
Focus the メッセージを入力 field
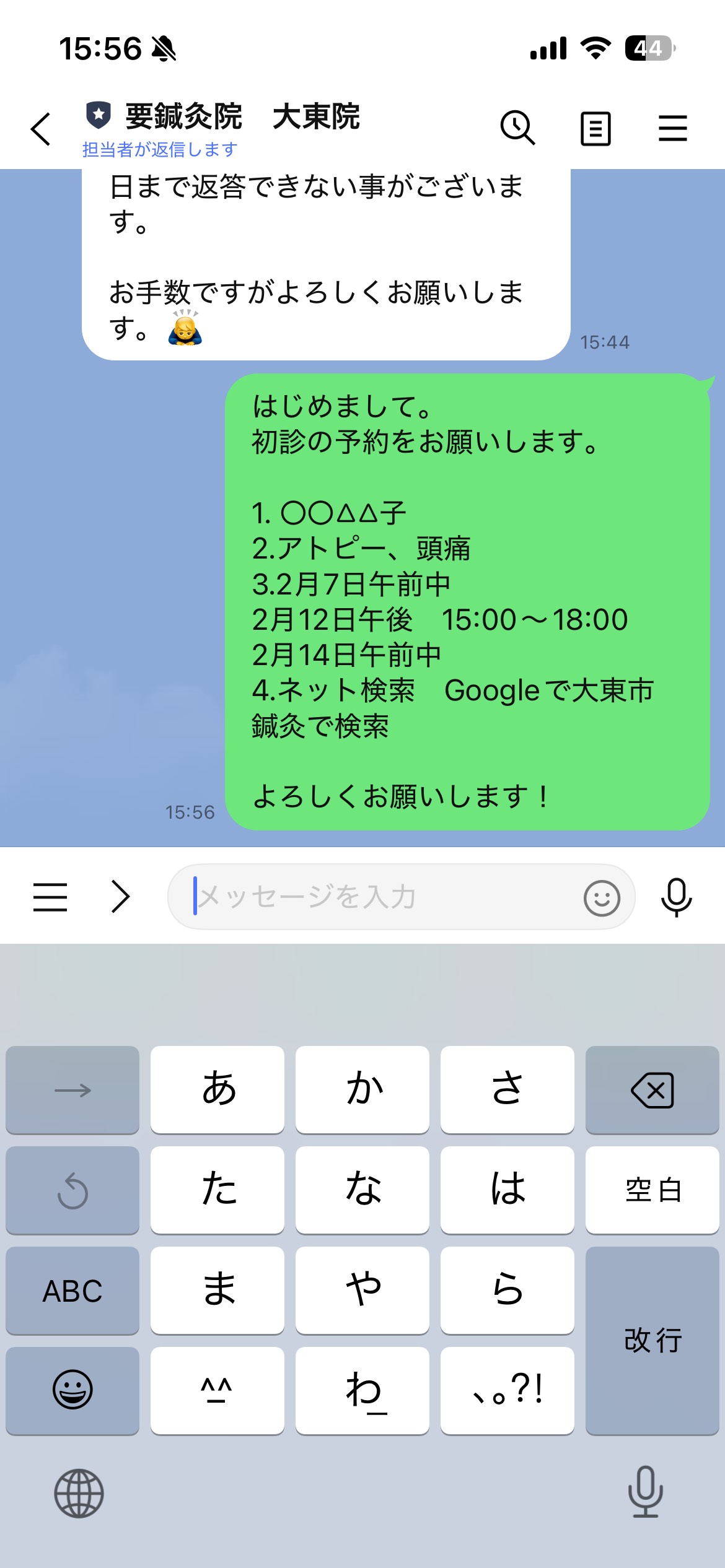click(378, 897)
